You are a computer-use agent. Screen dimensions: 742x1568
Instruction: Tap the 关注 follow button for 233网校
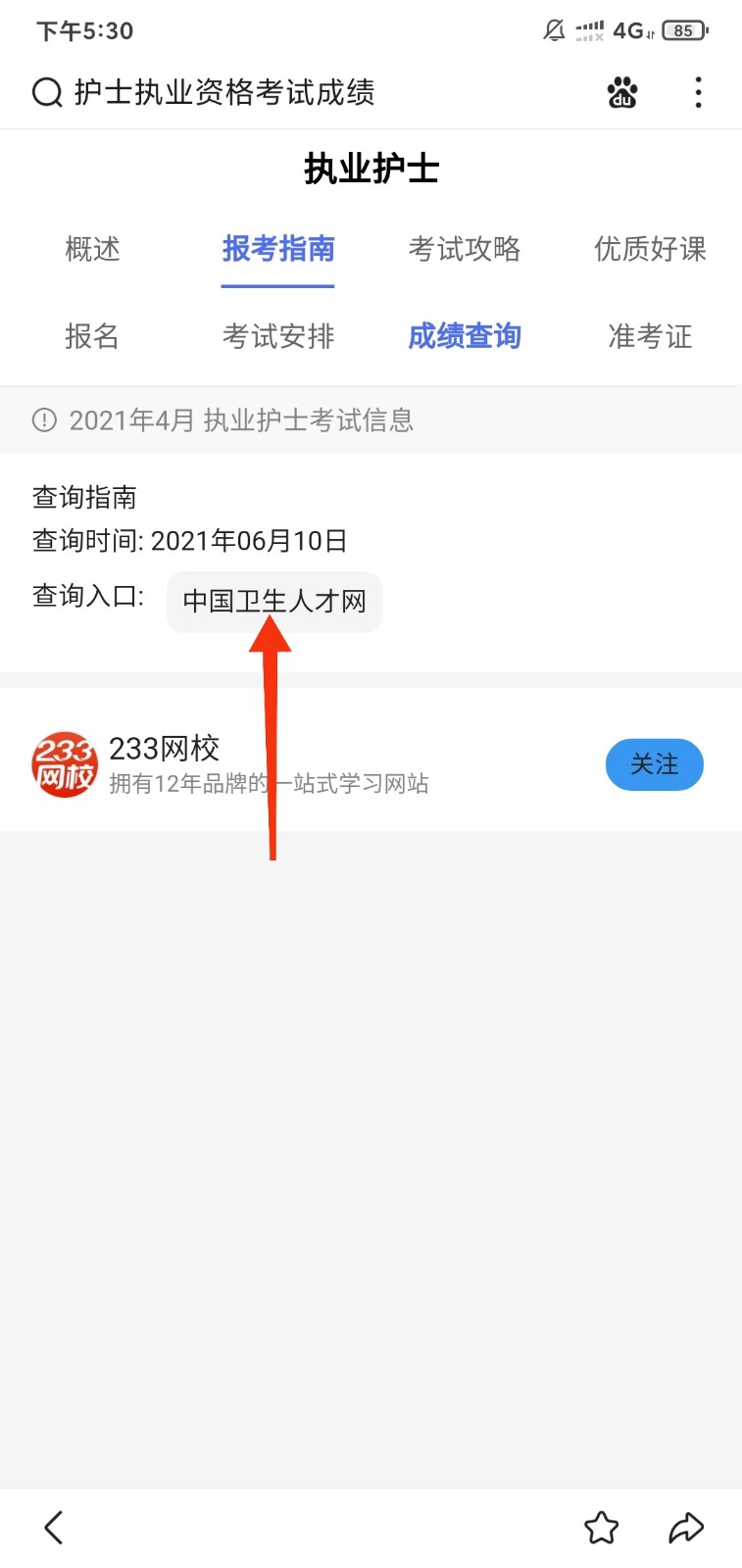click(654, 764)
